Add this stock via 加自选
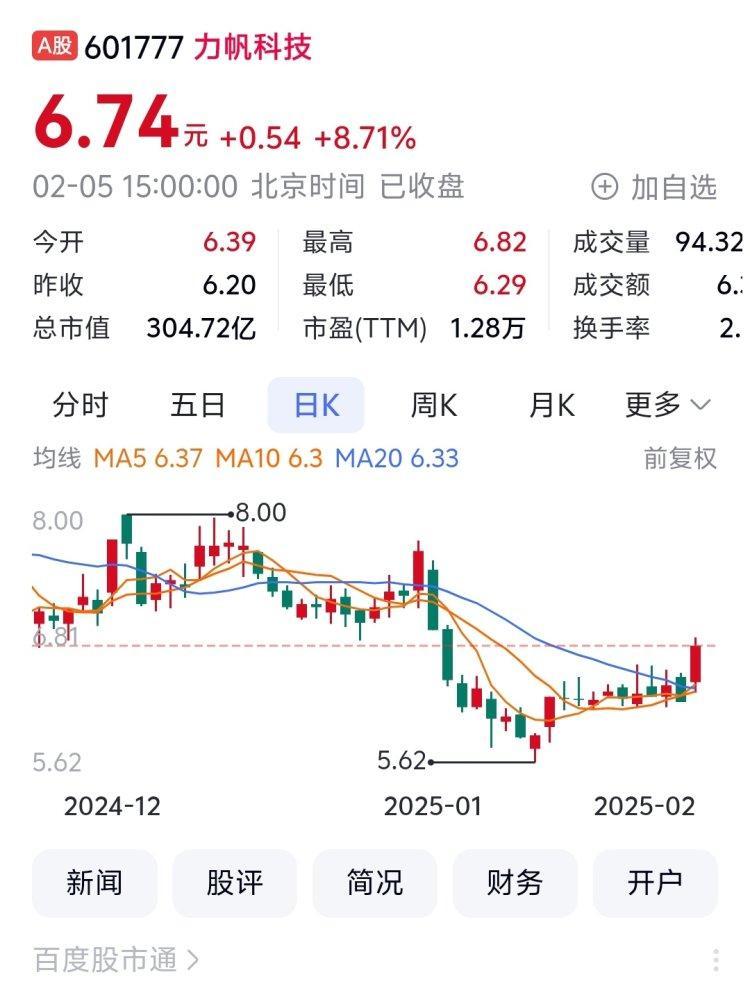This screenshot has height=995, width=750. click(x=655, y=187)
